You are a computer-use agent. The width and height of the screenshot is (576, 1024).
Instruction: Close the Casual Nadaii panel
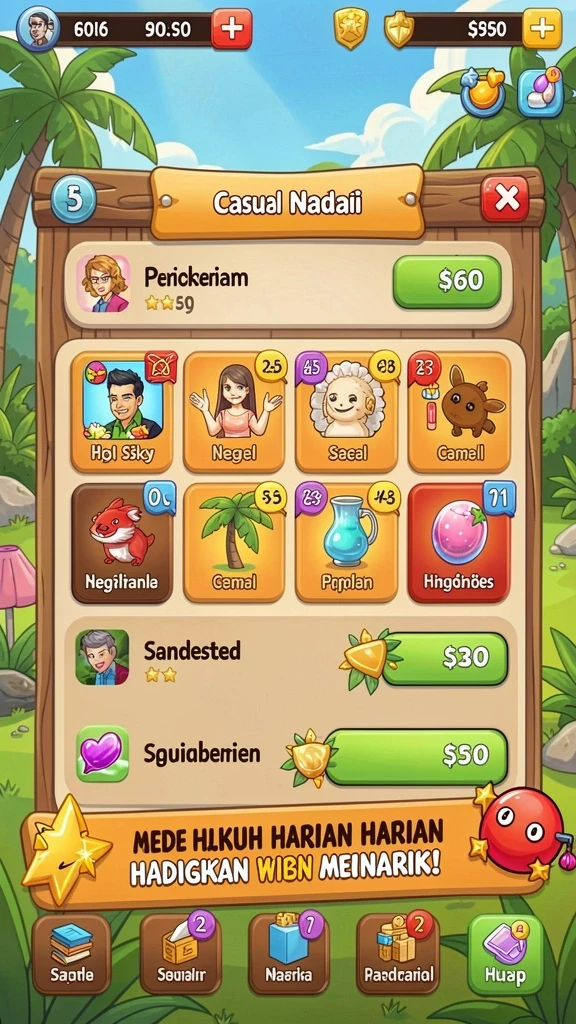505,199
